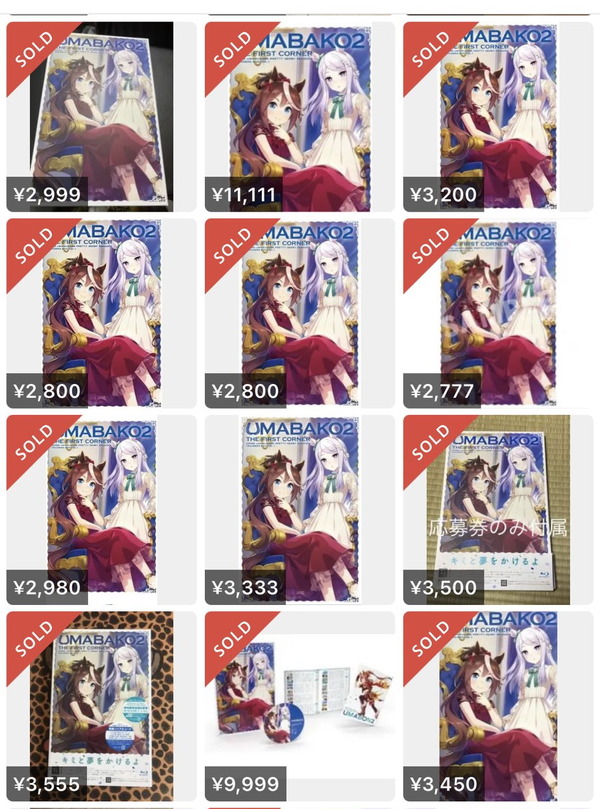Screen dimensions: 600x809
Task: Open the sold listing priced ¥2,999
Action: tap(100, 115)
